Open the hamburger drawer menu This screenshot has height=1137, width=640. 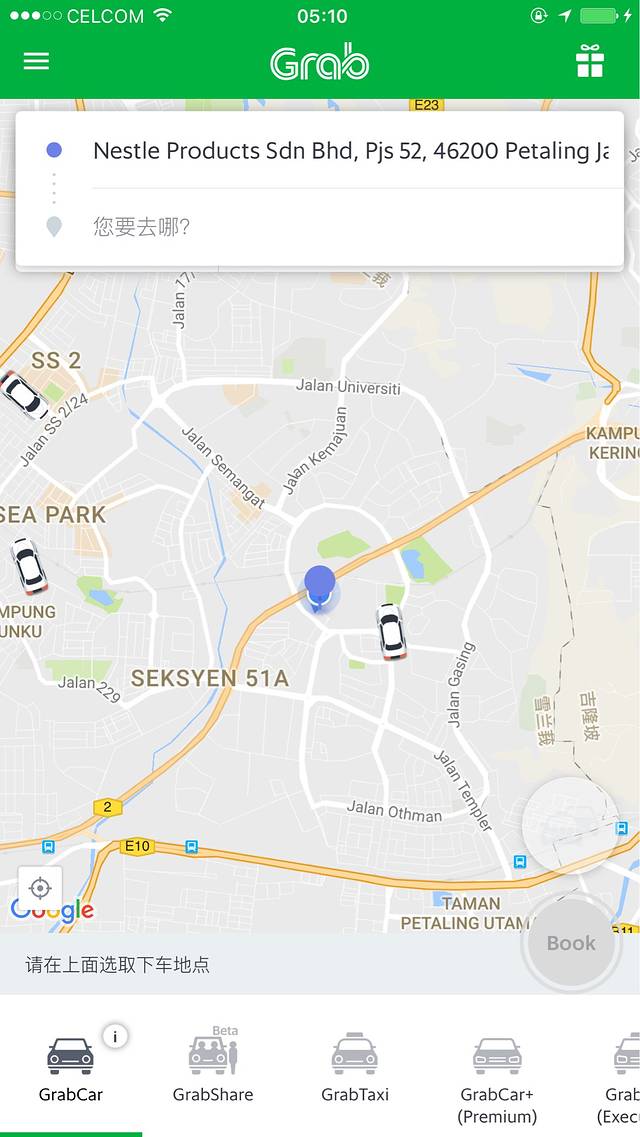coord(36,61)
